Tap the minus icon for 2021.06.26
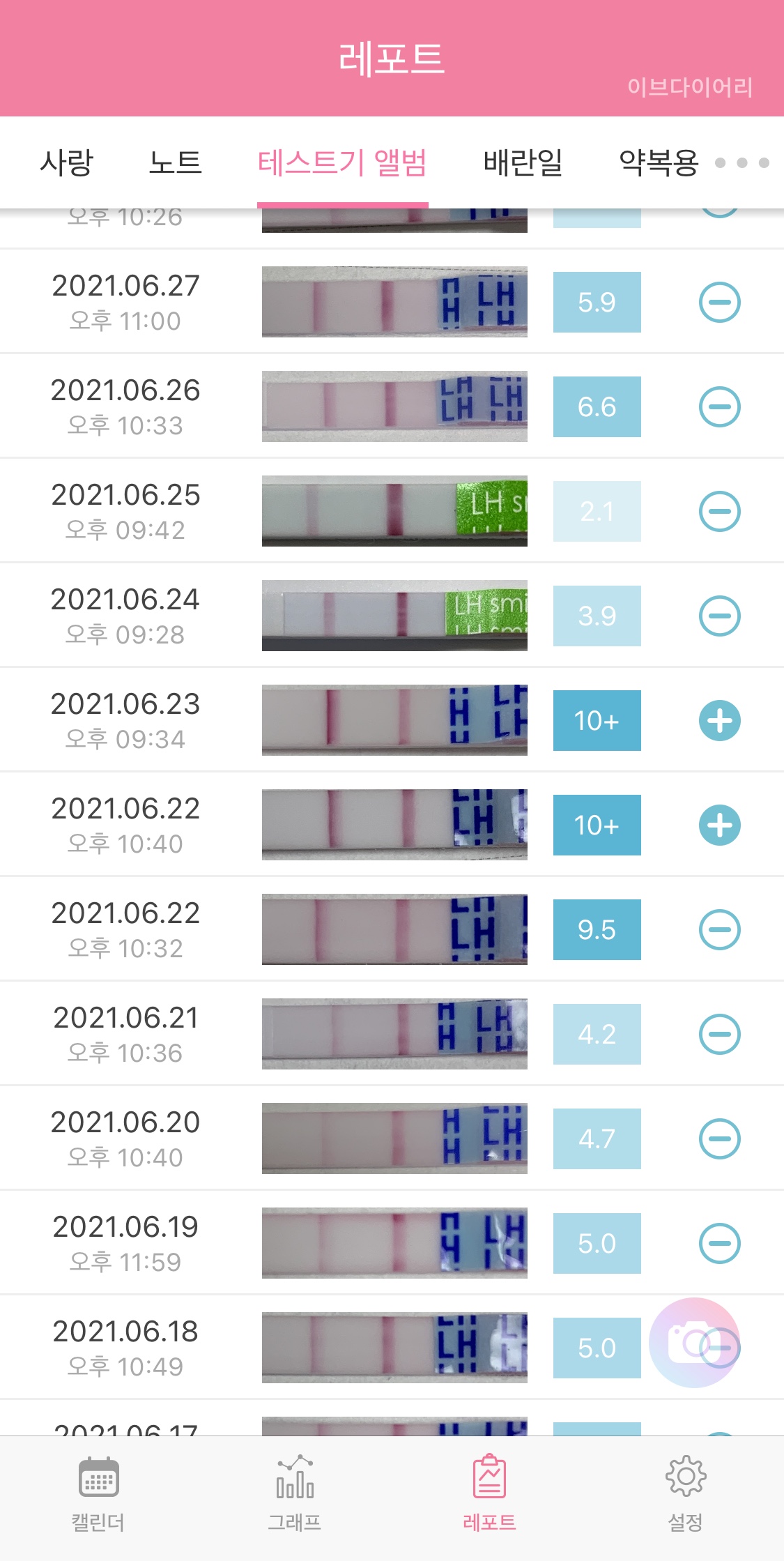This screenshot has height=1561, width=784. tap(719, 406)
